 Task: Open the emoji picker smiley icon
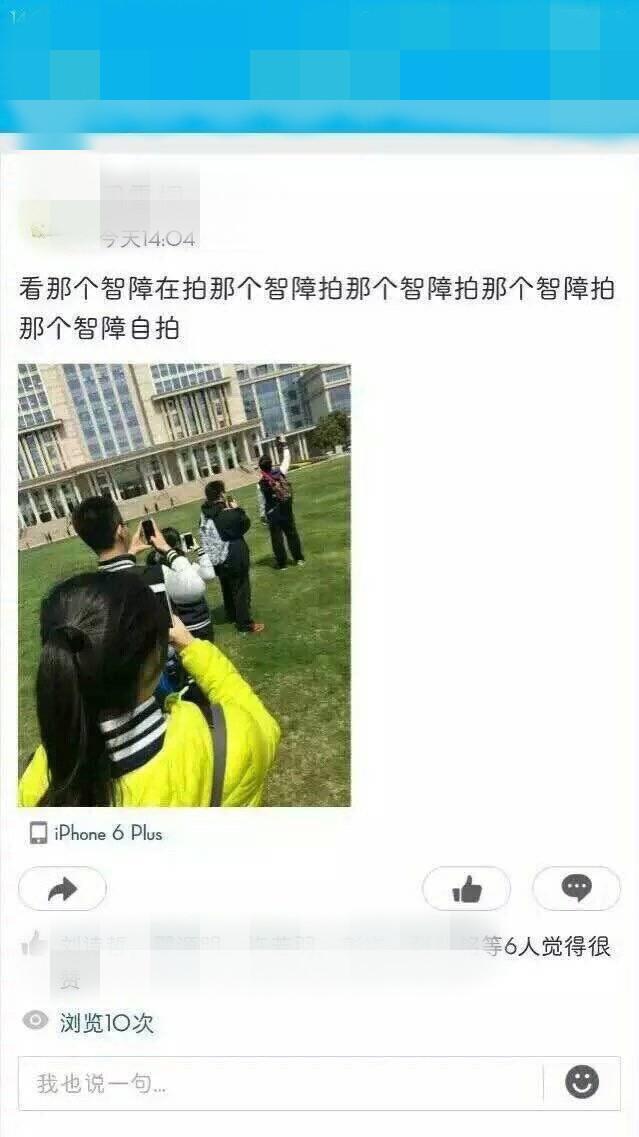(x=582, y=1082)
